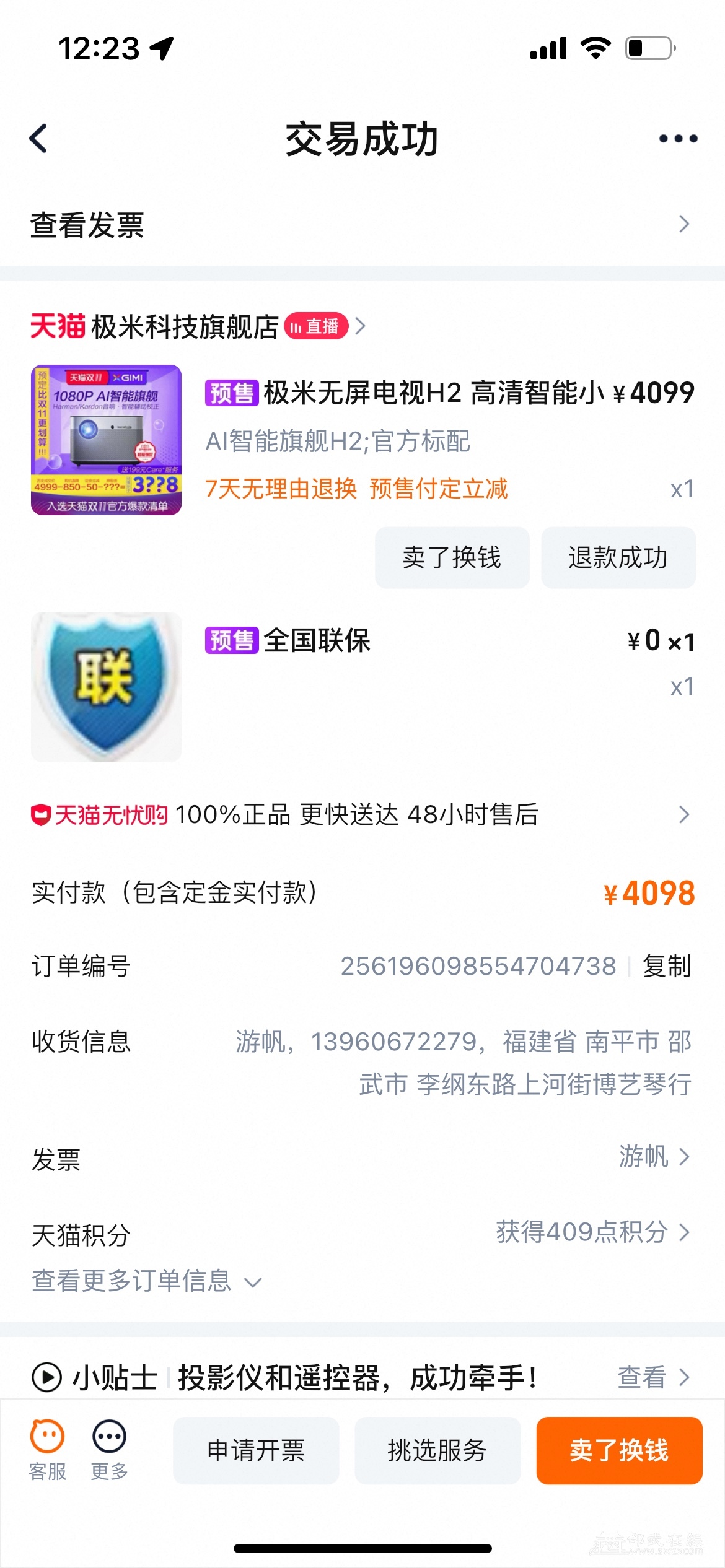Tap 查看 on the 小贴士 tip
Viewport: 725px width, 1568px height.
[652, 1377]
